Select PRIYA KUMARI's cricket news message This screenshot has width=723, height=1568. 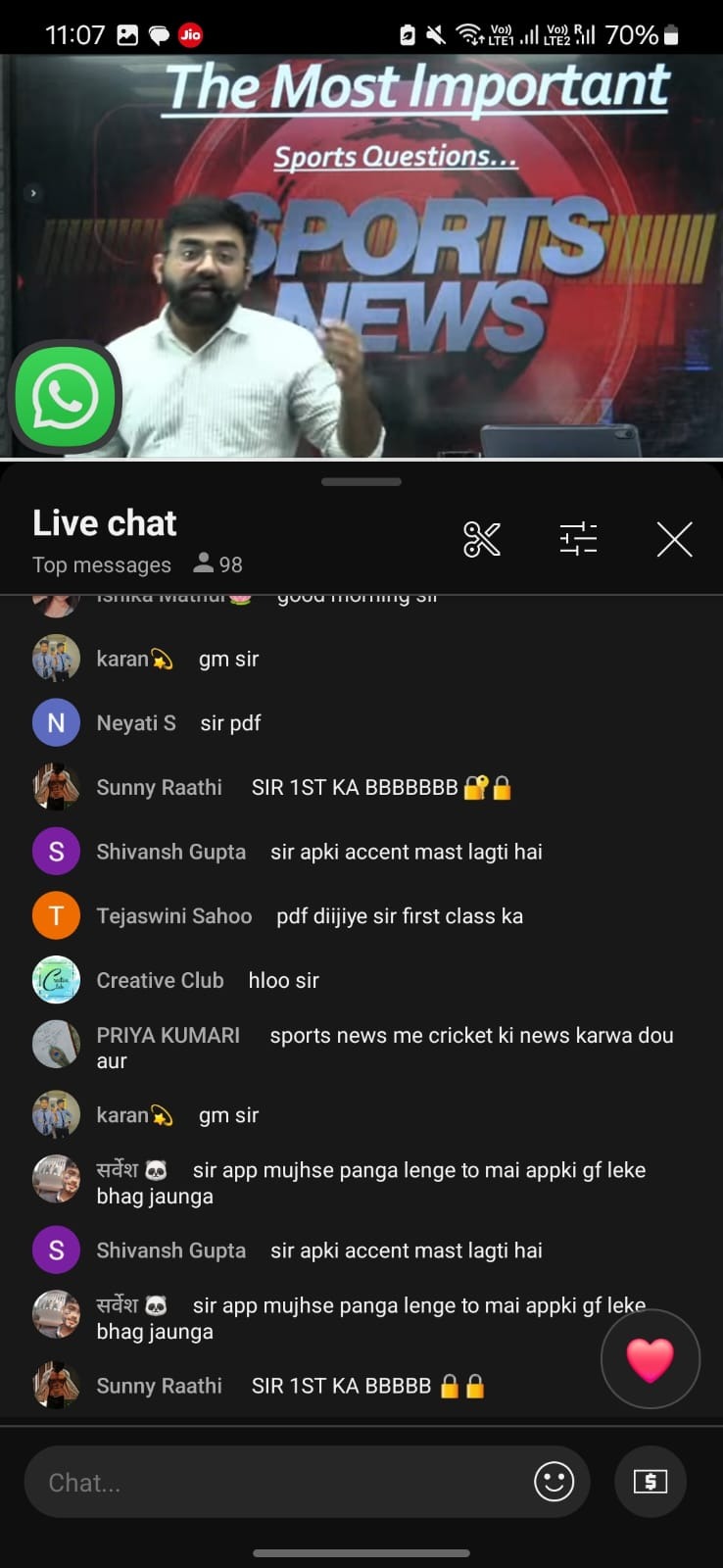(470, 1036)
